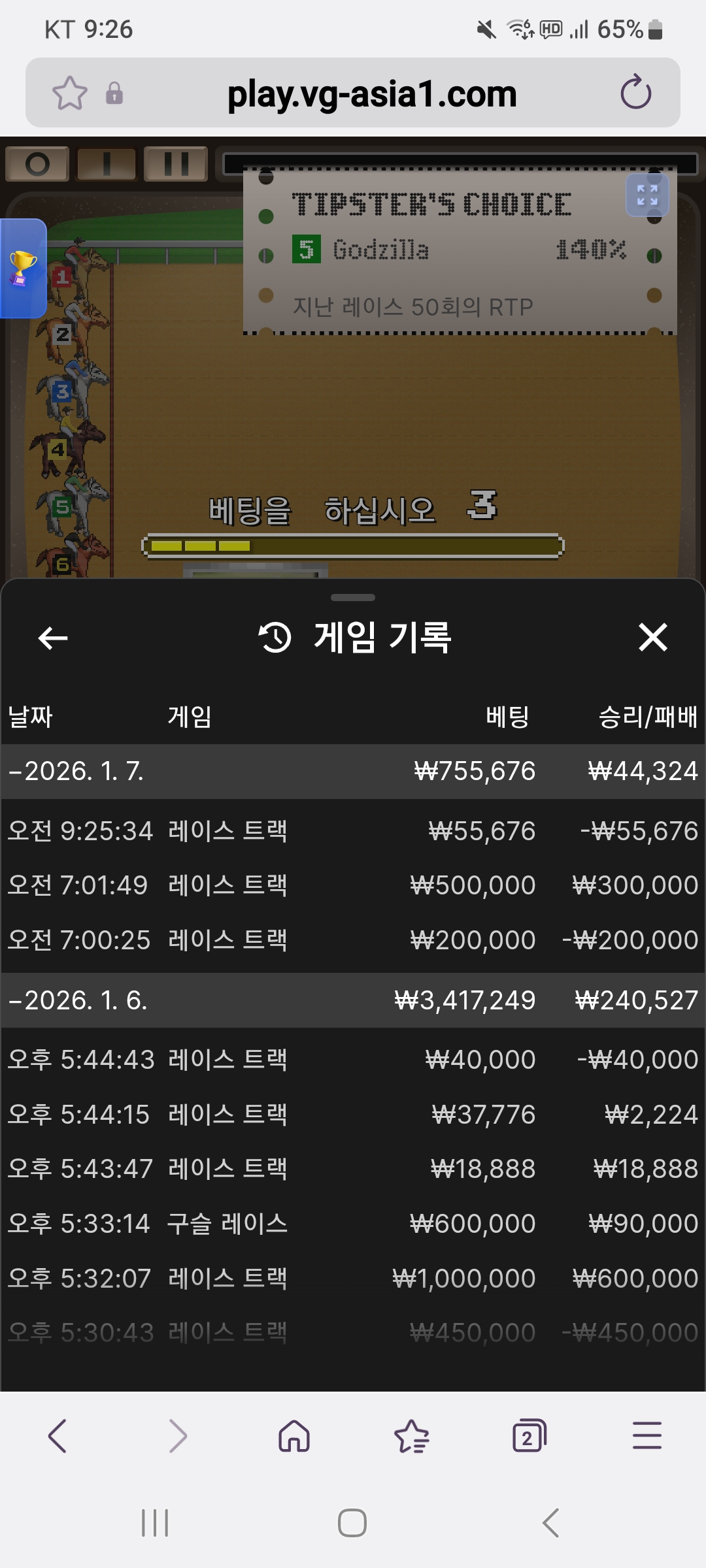Screen dimensions: 706x1568
Task: Open the 오후 5:32:07 레이스 트랙 record
Action: (353, 1278)
